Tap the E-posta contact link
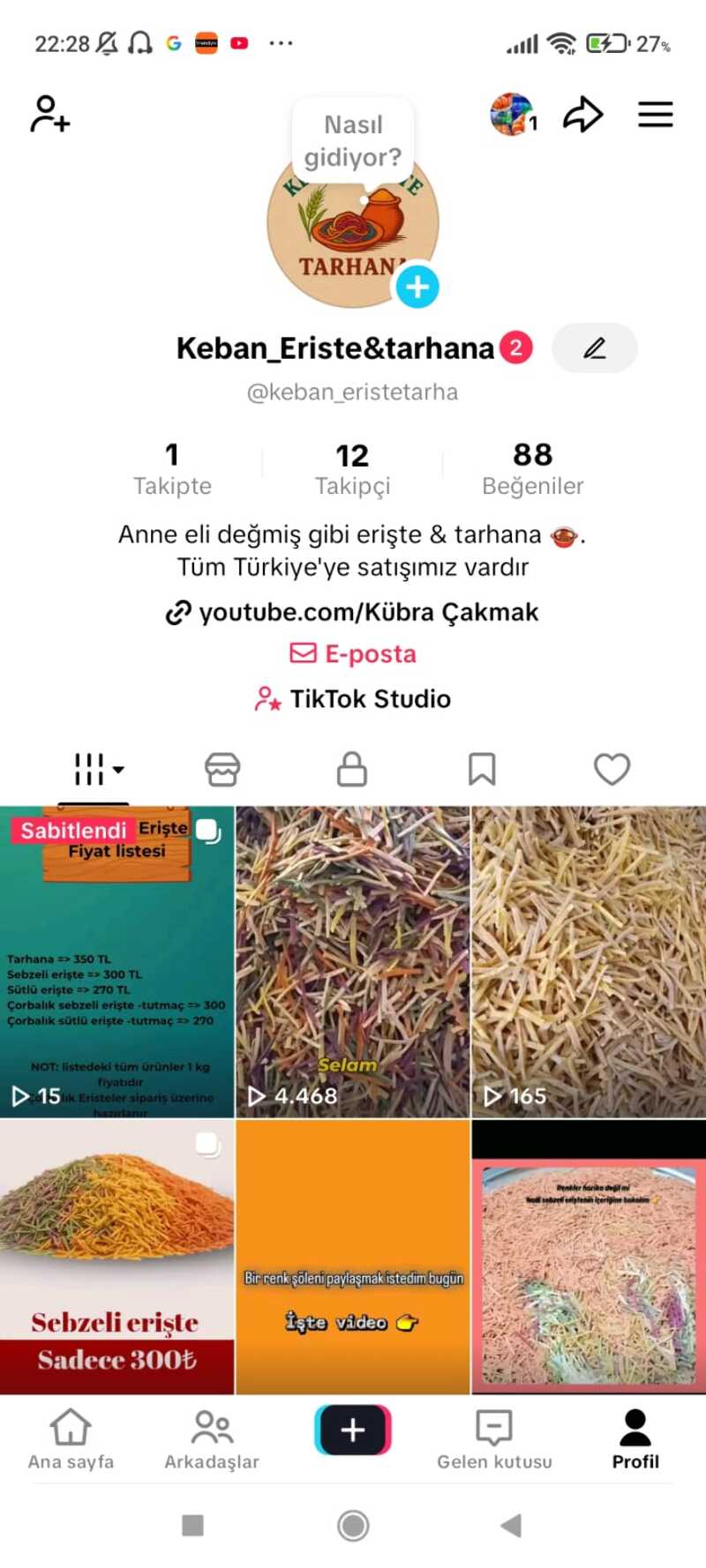The image size is (706, 1568). pyautogui.click(x=352, y=653)
